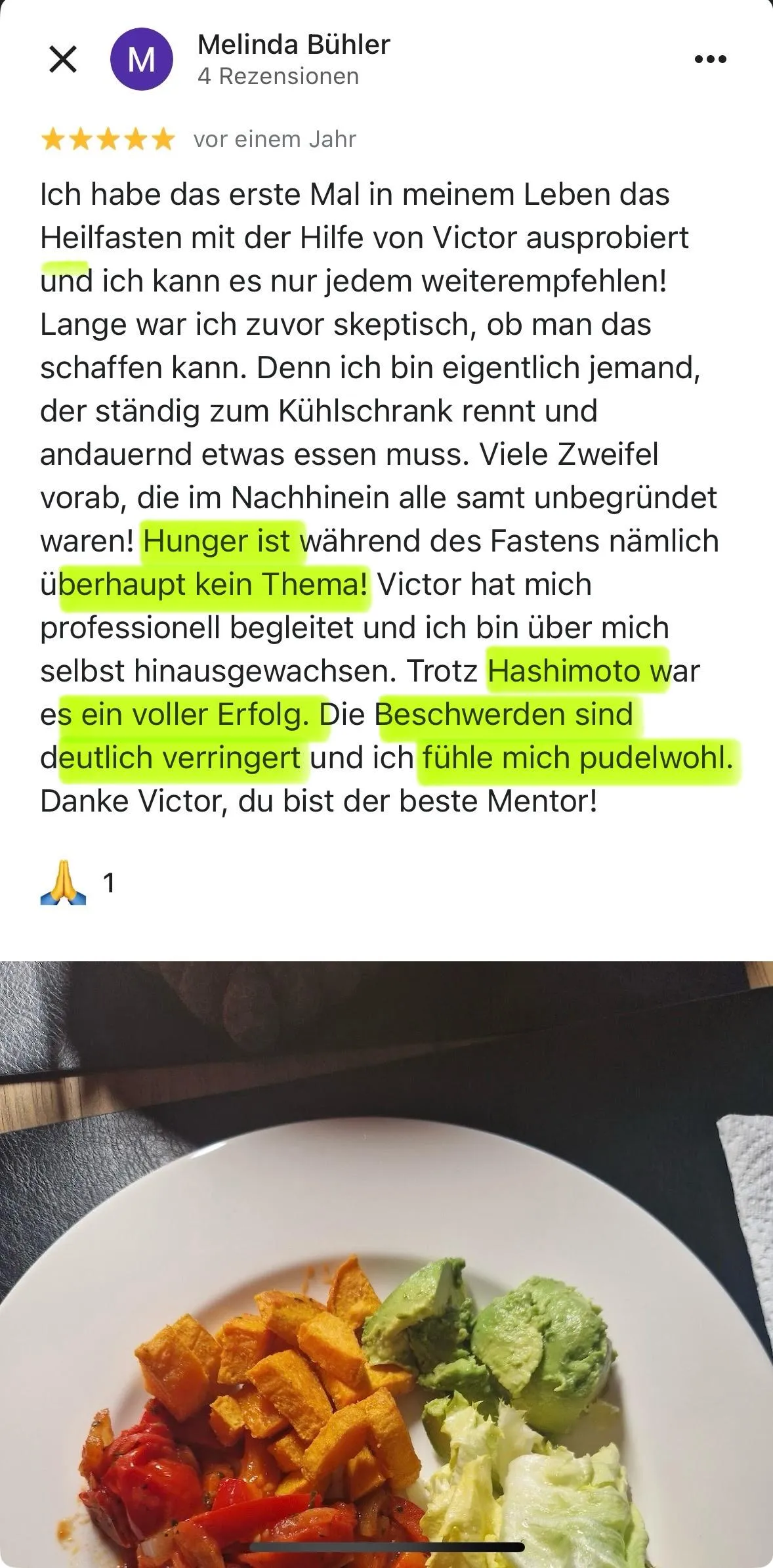Open Melinda Bühler's reviewer profile
This screenshot has width=773, height=1568.
(x=293, y=45)
